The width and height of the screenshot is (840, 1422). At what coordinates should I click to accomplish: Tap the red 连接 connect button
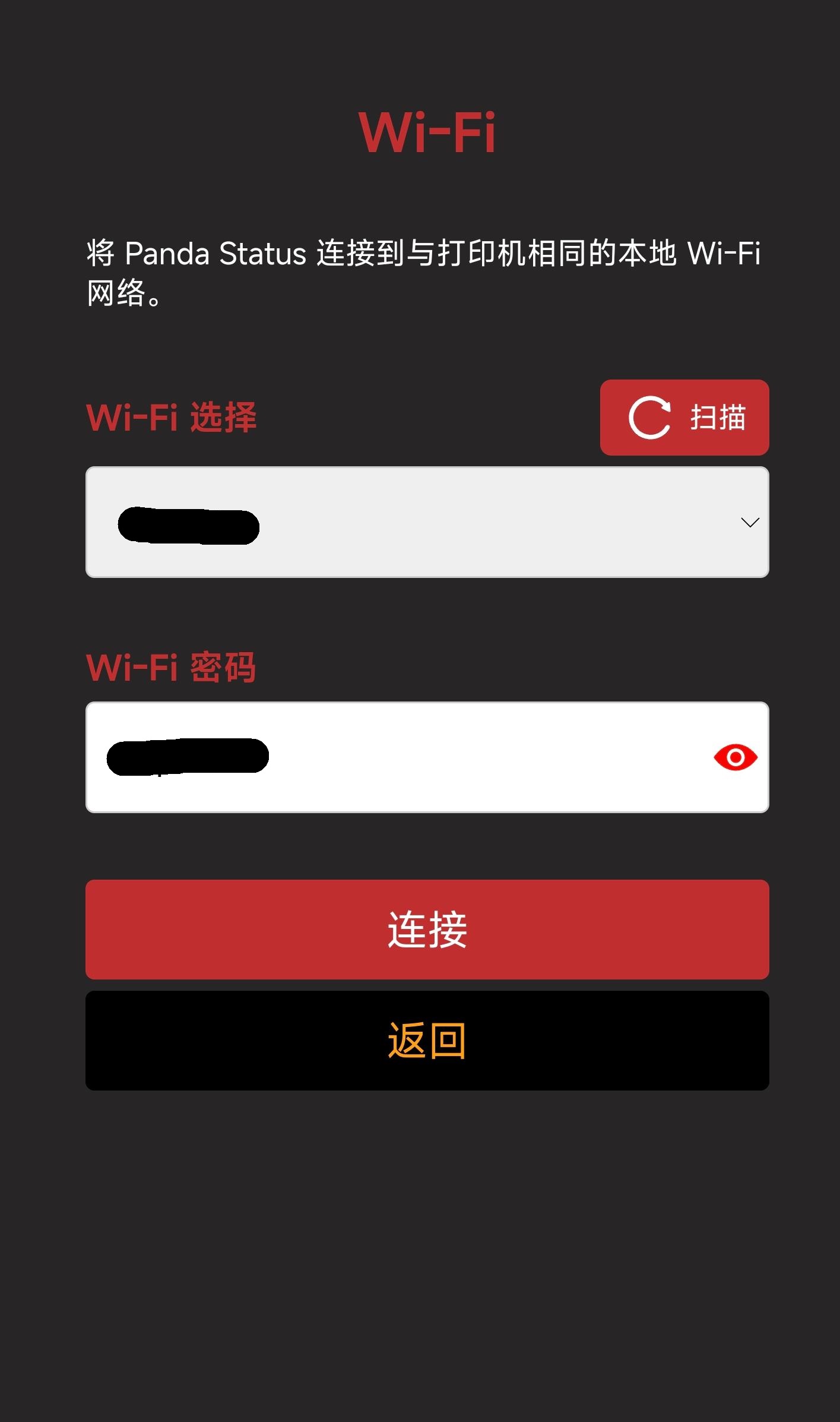tap(427, 930)
